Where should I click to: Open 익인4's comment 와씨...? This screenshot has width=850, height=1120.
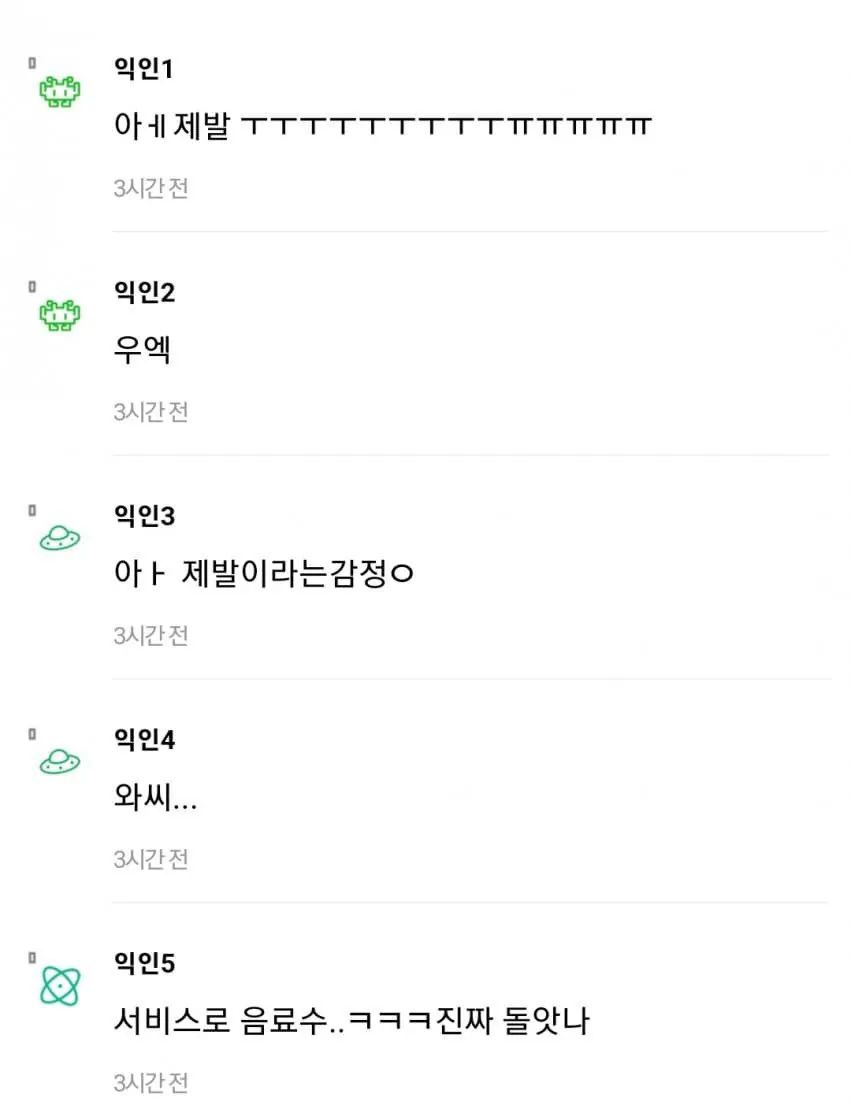tap(155, 798)
